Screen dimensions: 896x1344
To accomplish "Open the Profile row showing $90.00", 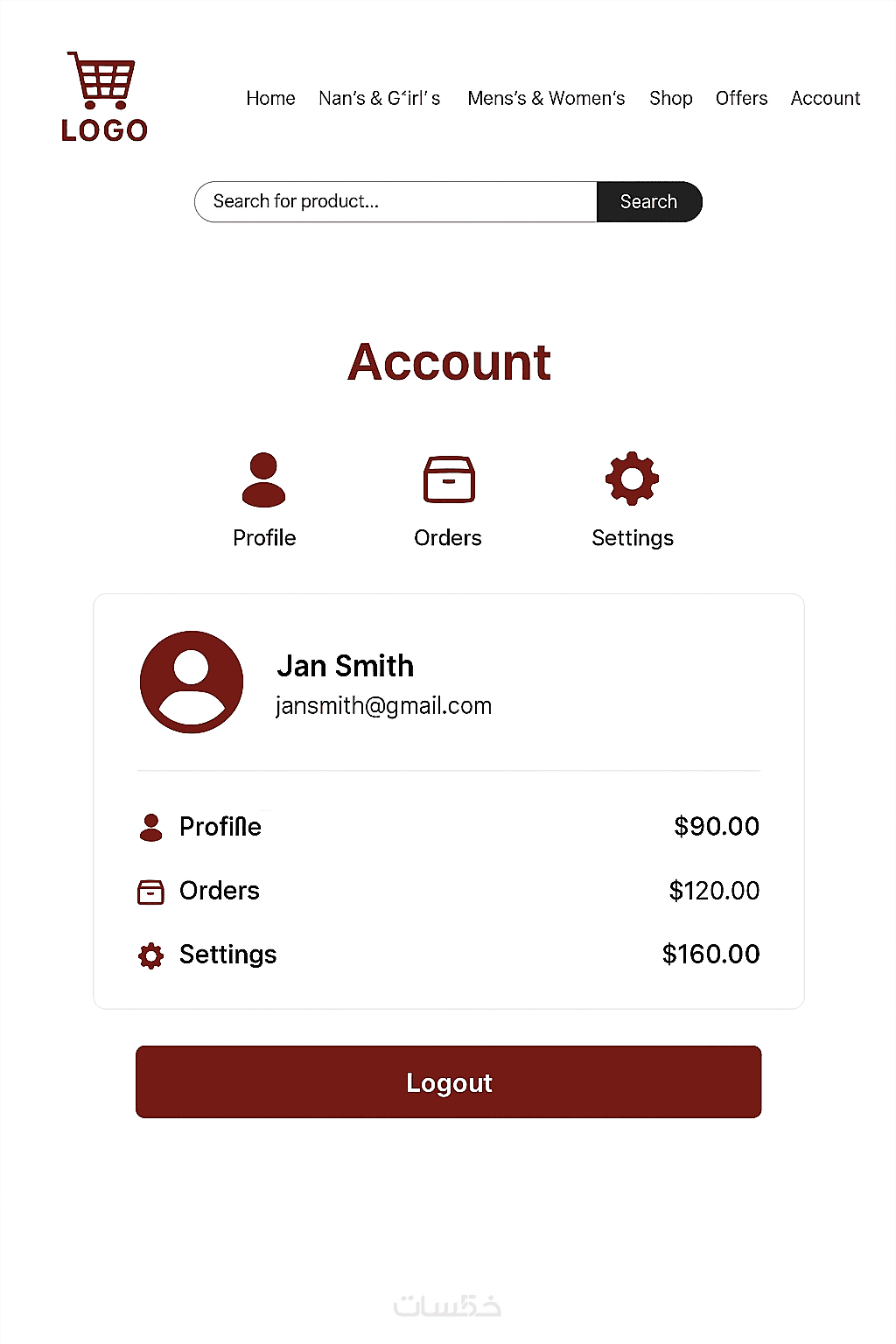I will tap(448, 826).
